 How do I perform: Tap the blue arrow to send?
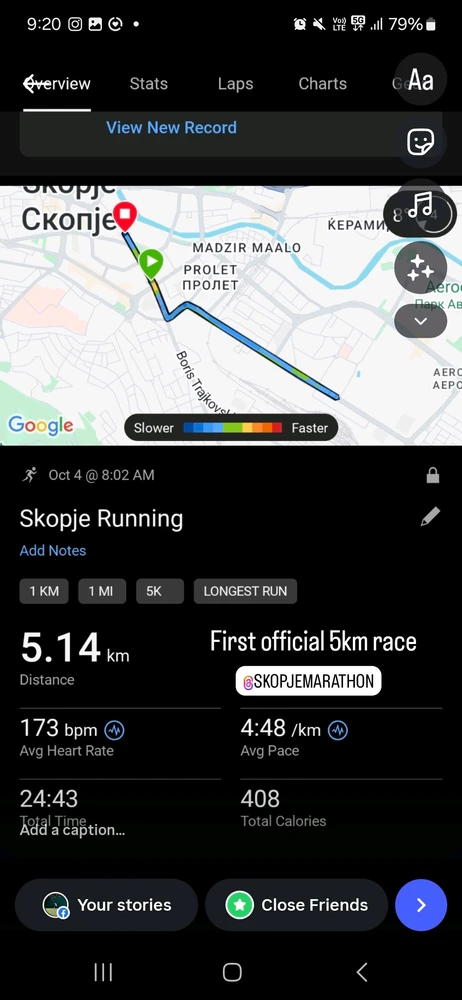tap(421, 904)
